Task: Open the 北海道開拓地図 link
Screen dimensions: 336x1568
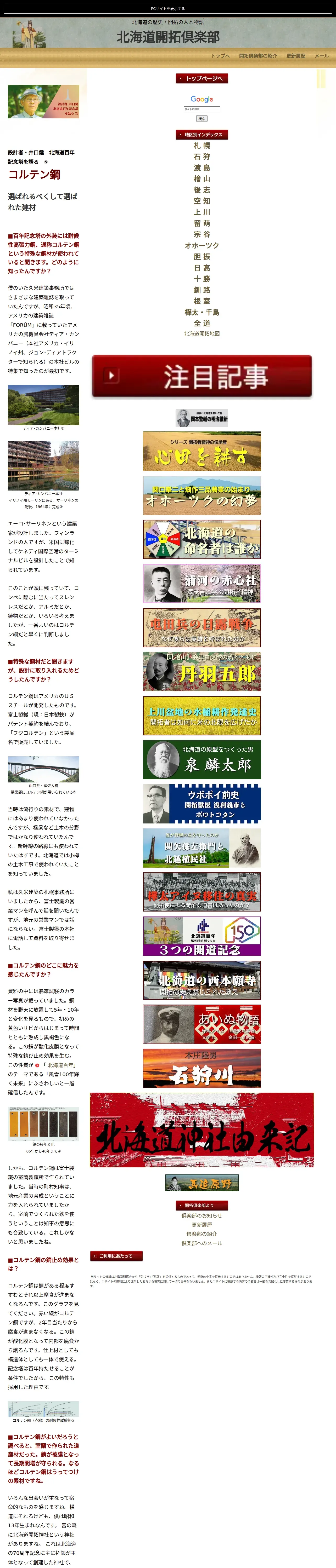Action: tap(202, 333)
